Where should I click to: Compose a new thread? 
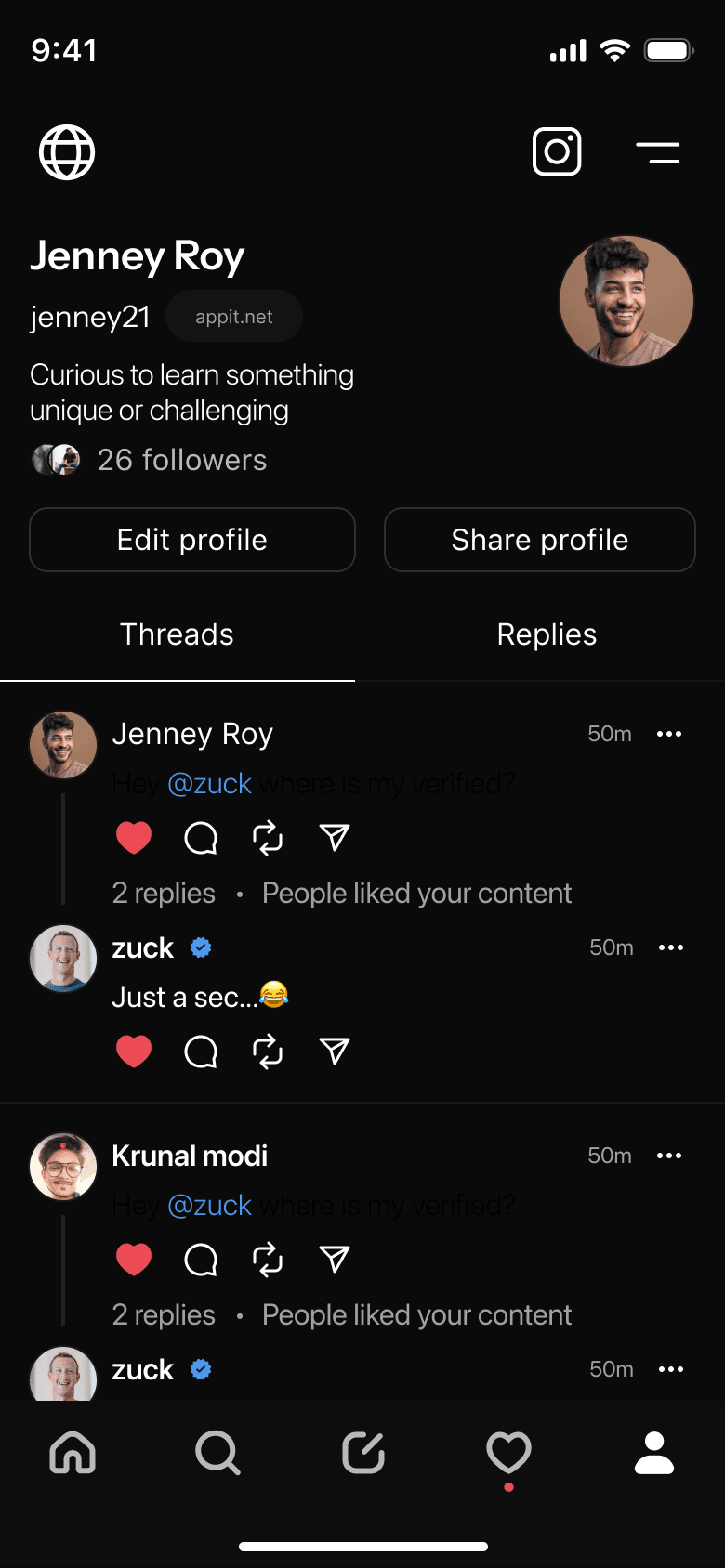(363, 1453)
